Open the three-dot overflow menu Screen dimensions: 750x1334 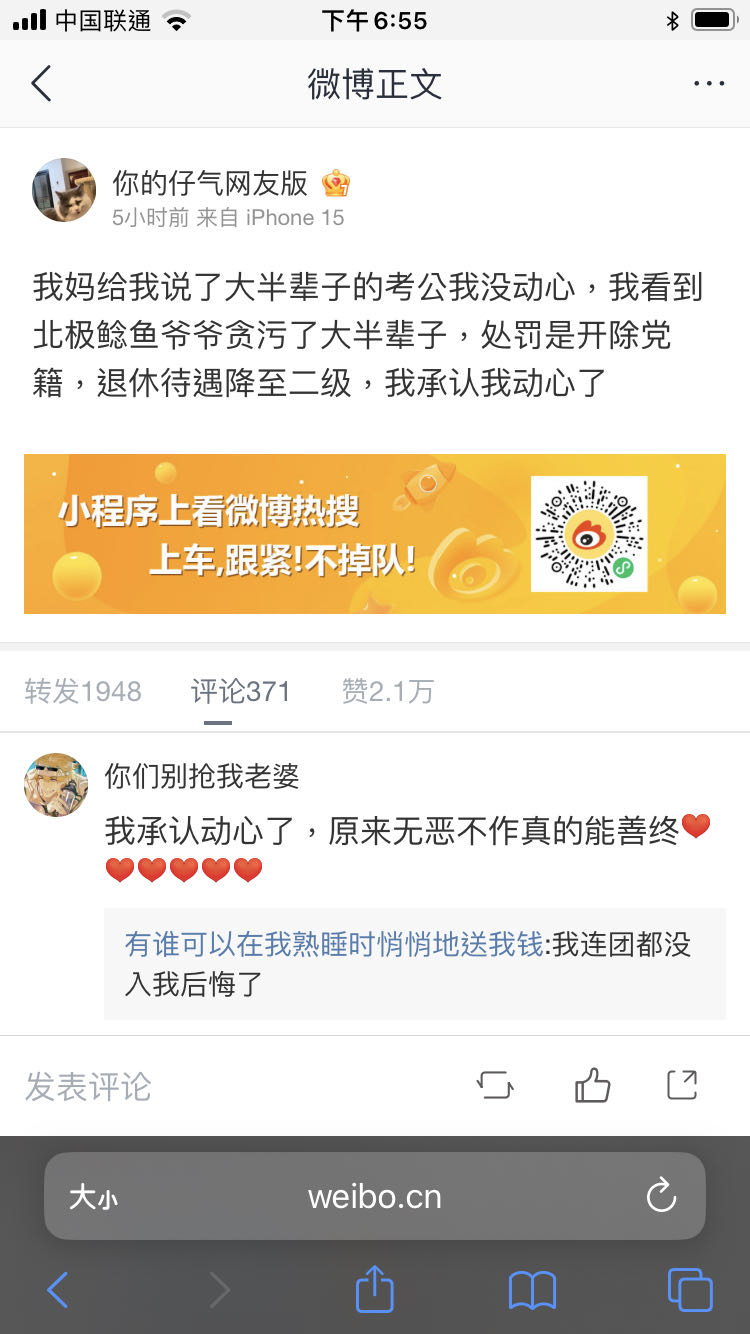[708, 84]
